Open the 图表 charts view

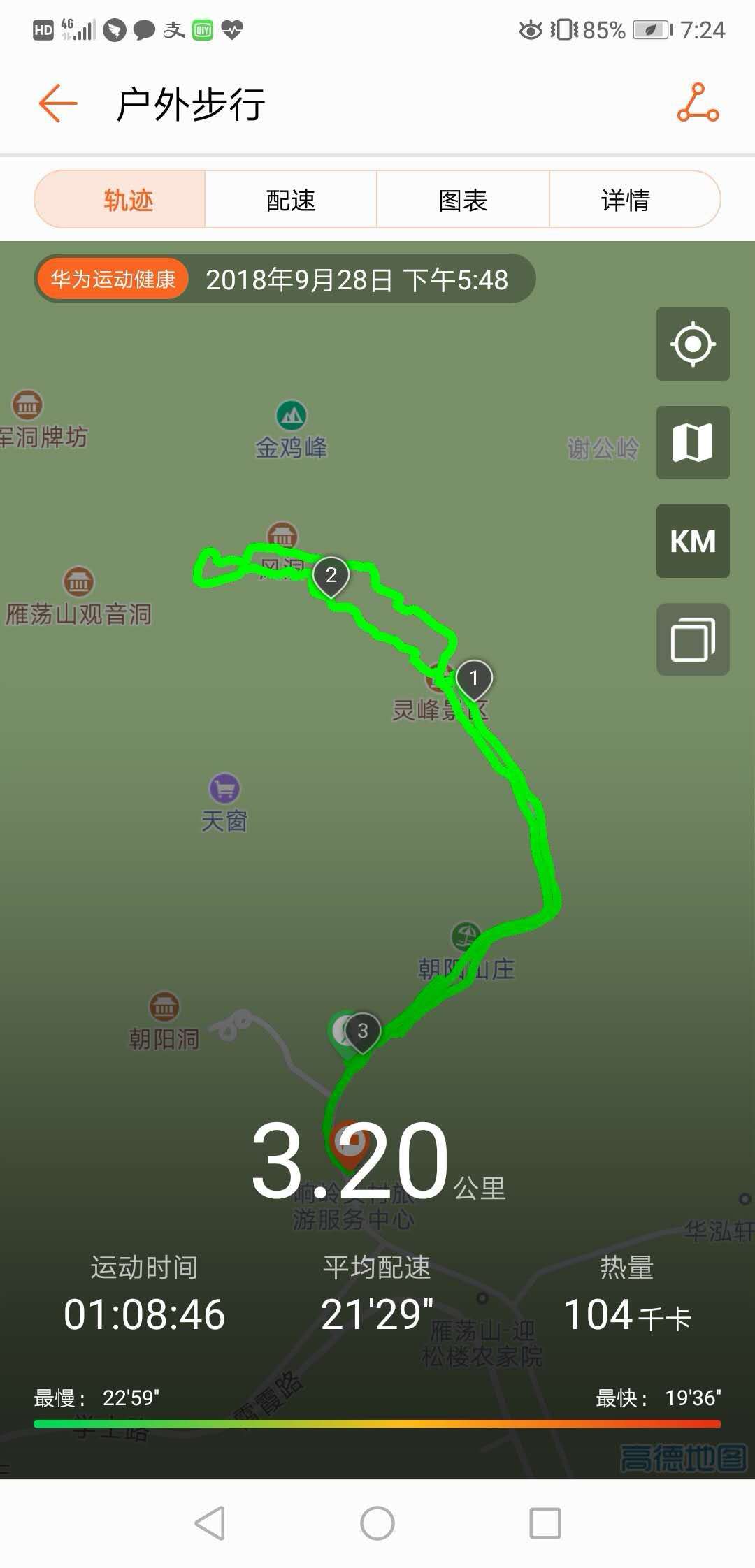click(463, 199)
